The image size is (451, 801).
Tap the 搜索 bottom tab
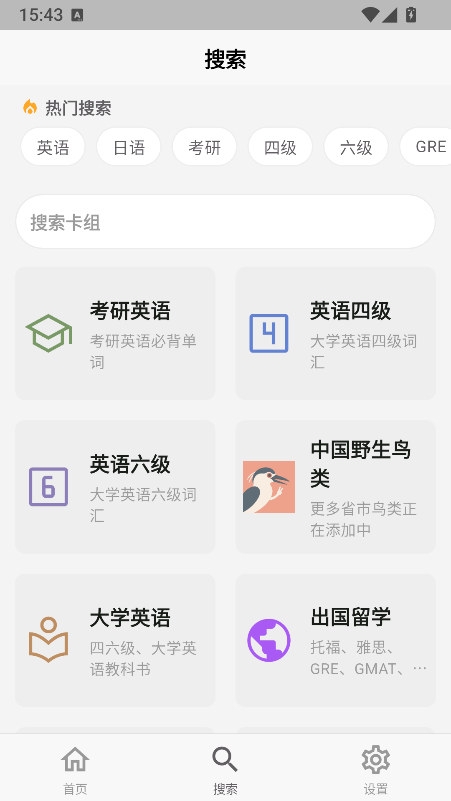coord(225,768)
